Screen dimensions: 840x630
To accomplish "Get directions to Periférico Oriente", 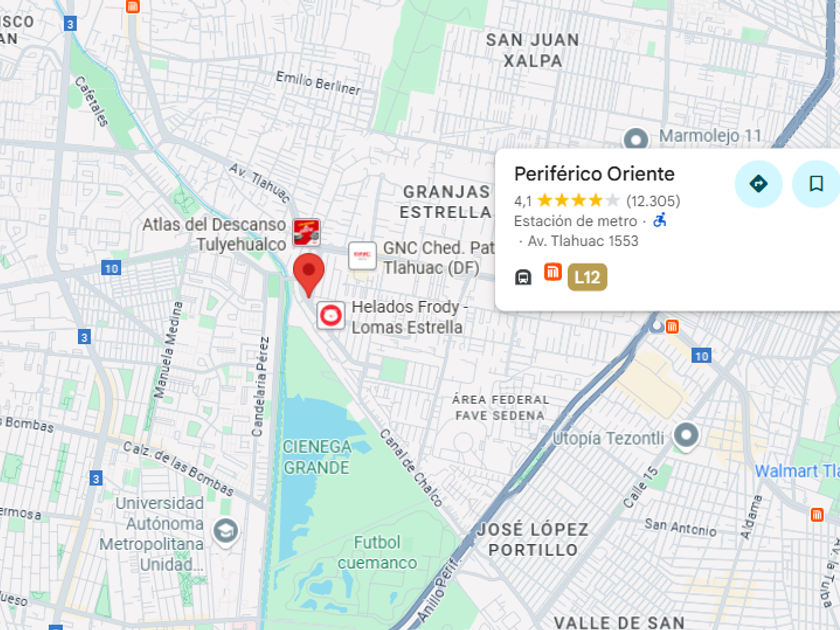I will [x=758, y=184].
